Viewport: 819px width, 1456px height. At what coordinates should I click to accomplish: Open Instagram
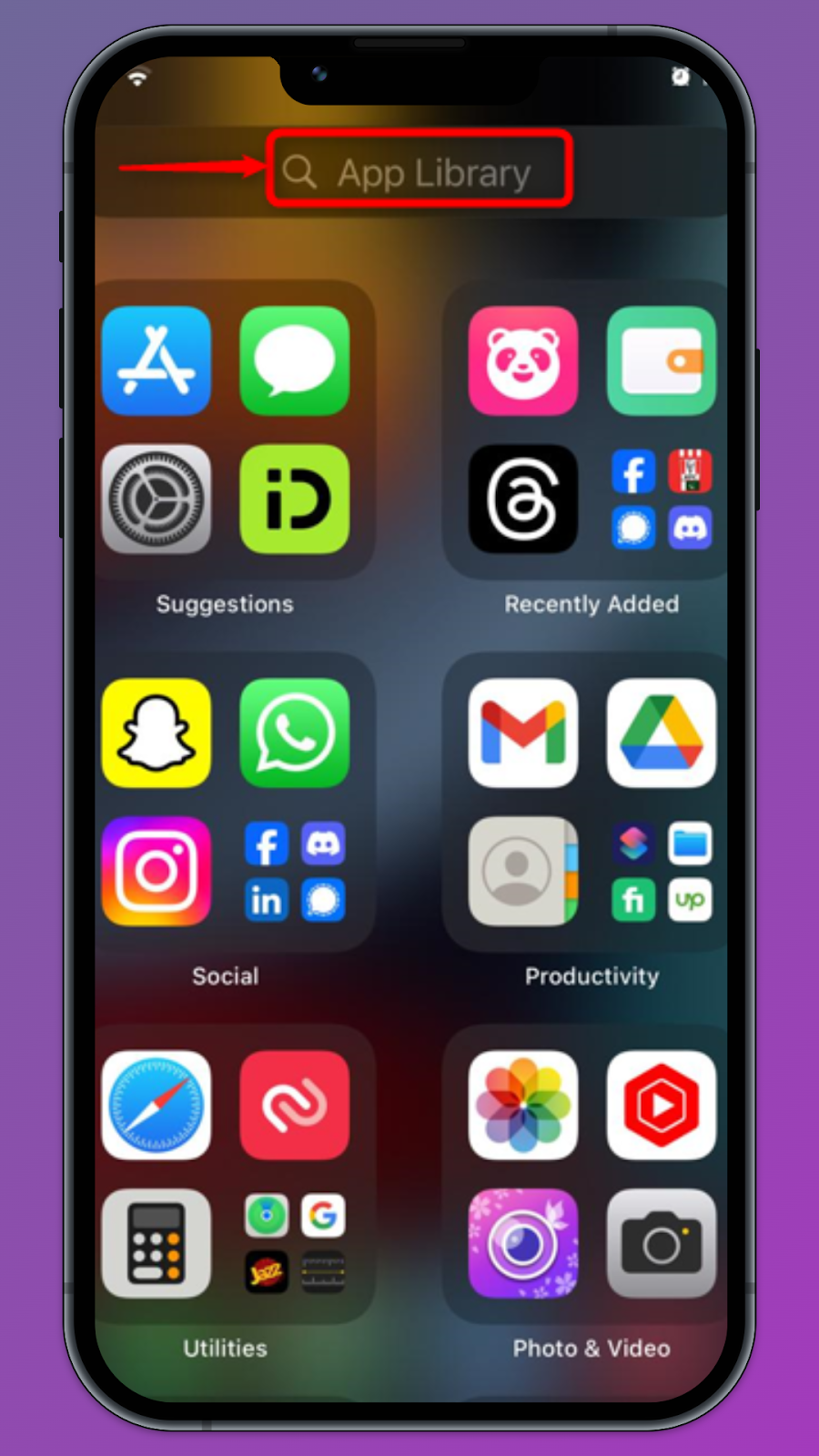pos(157,871)
